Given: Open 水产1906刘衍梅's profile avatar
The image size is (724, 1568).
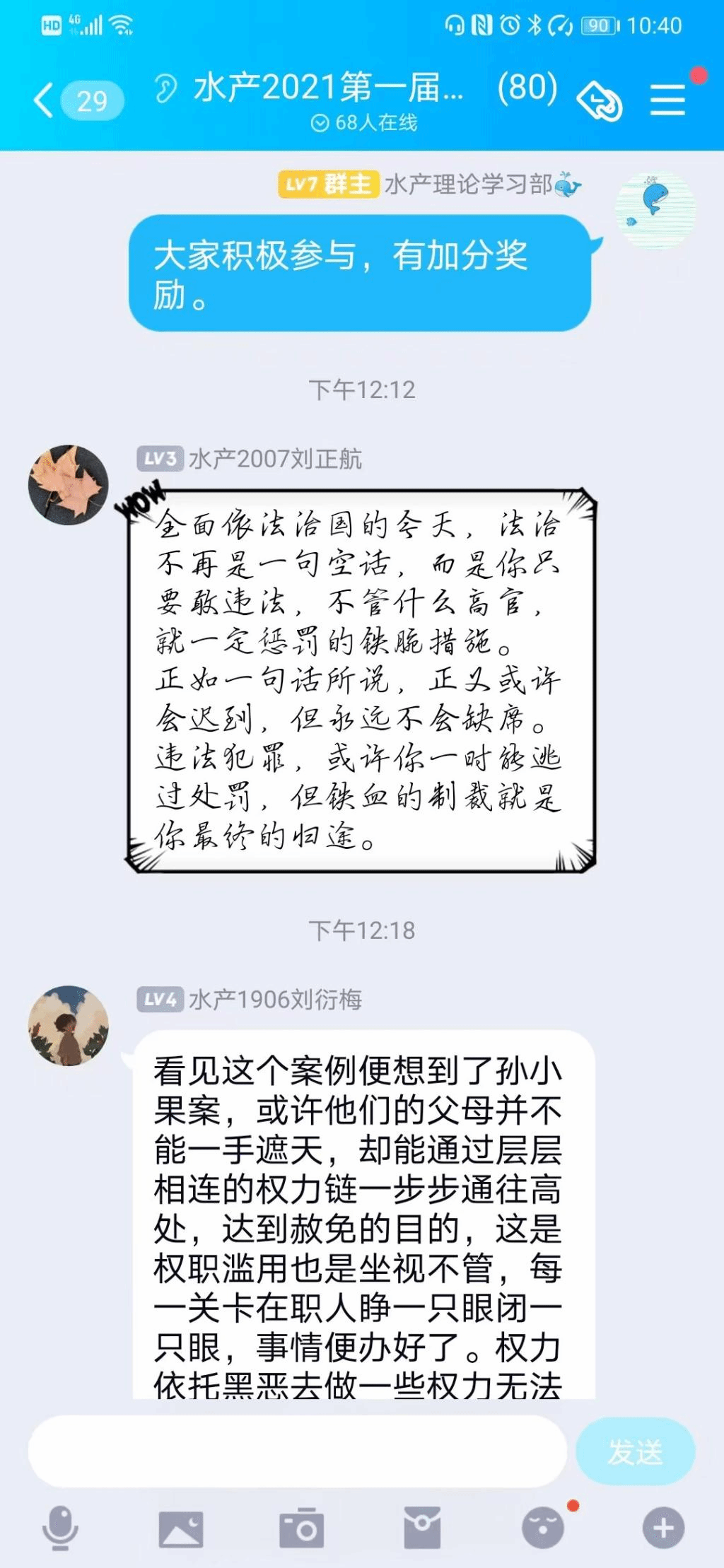Looking at the screenshot, I should click(x=68, y=1025).
